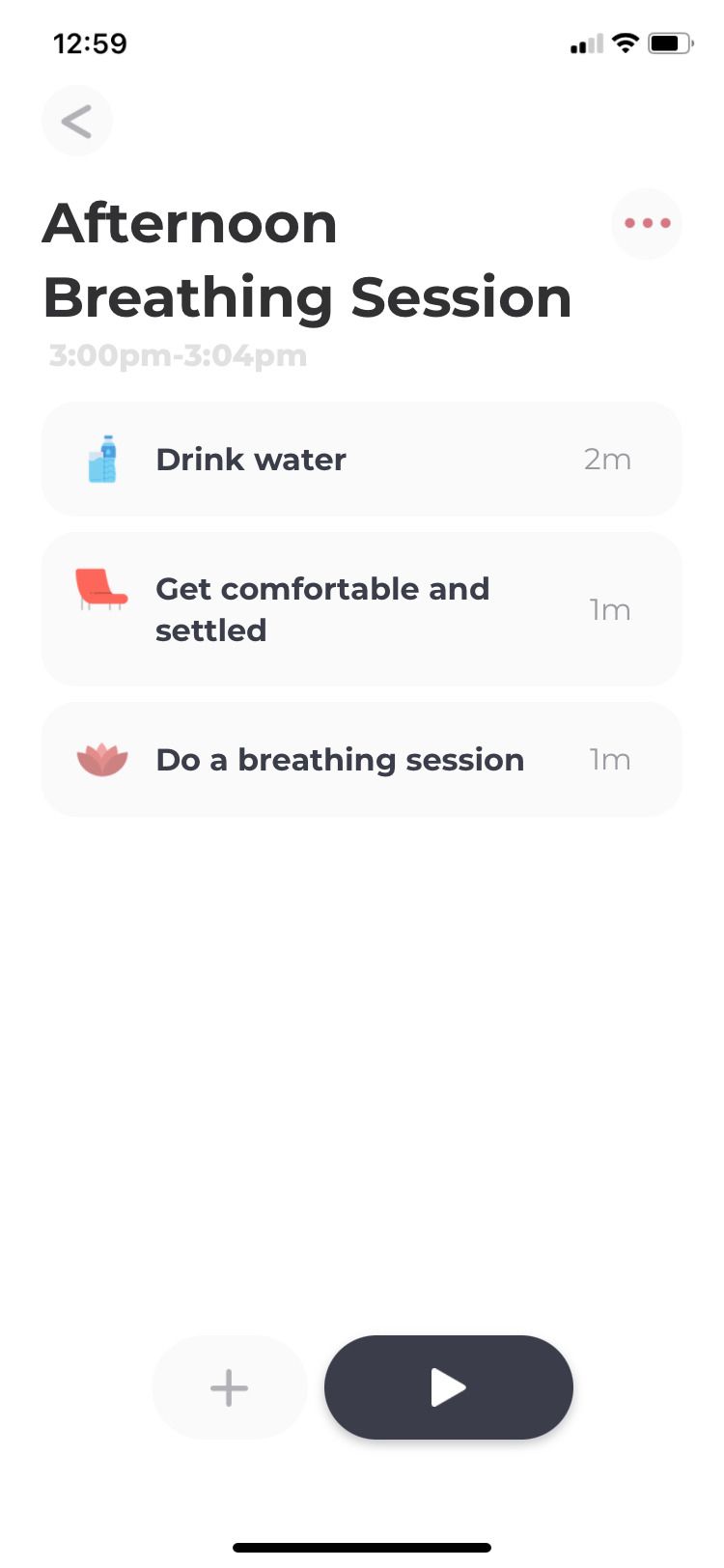Click the battery indicator
The width and height of the screenshot is (724, 1568).
tap(668, 42)
